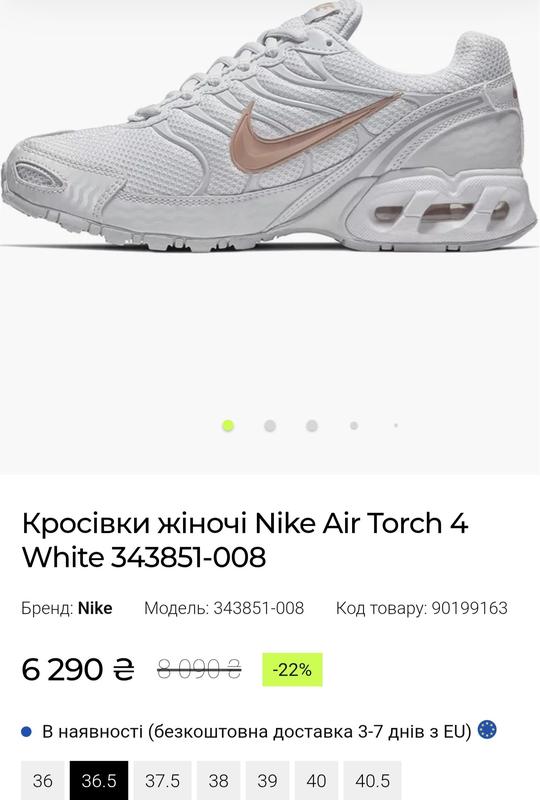Open the Nike brand link
Viewport: 540px width, 800px height.
tap(95, 608)
